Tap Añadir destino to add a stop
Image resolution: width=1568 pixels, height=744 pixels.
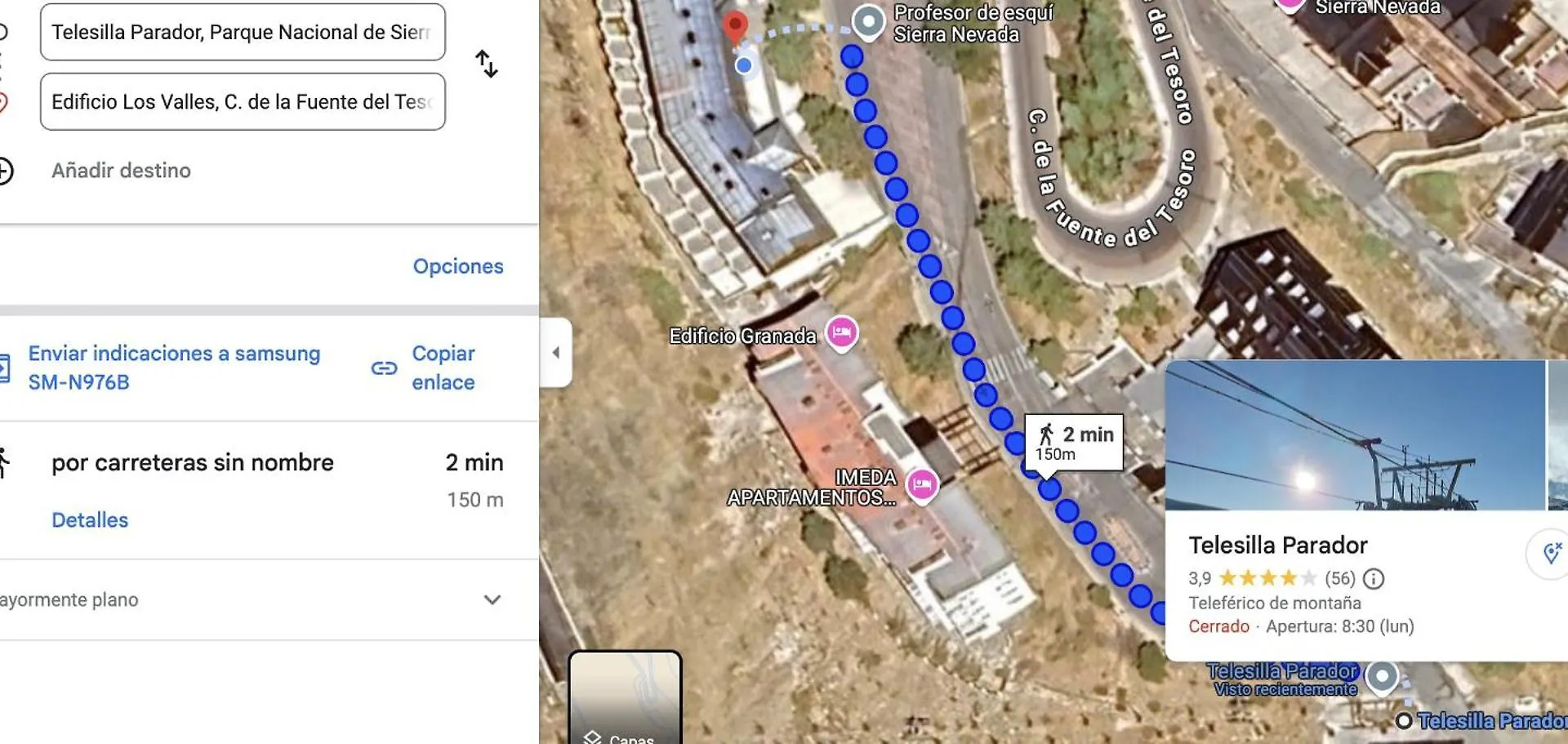pos(121,171)
